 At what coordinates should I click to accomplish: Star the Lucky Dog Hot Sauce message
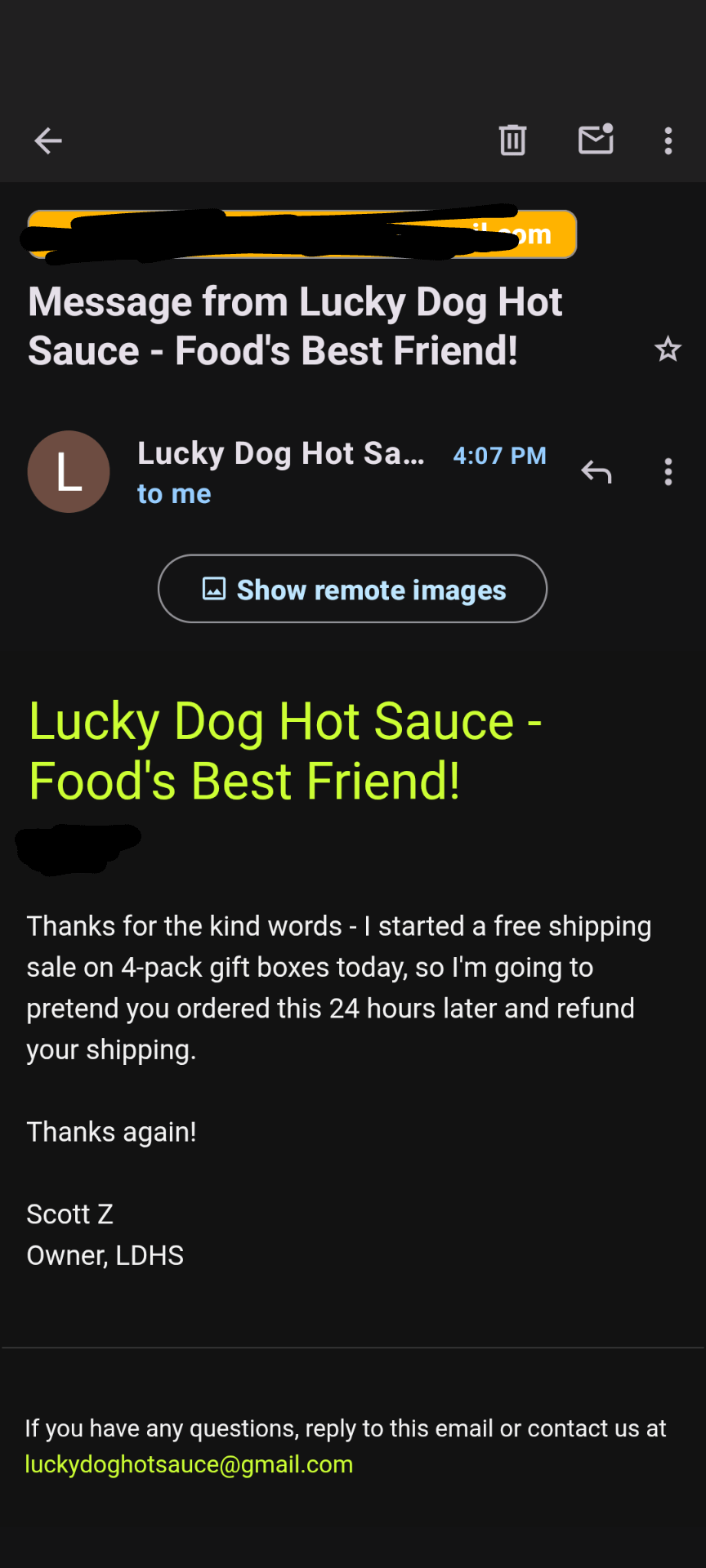point(668,350)
